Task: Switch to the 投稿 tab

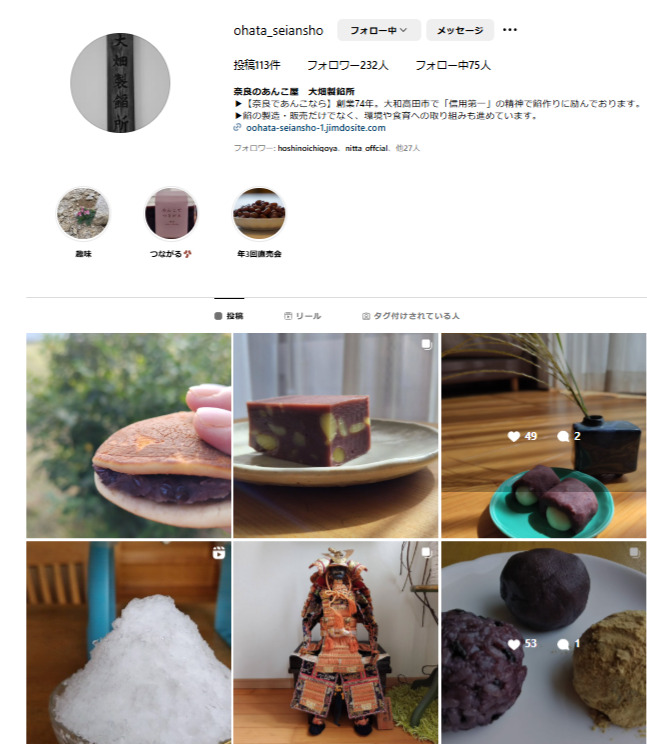Action: (229, 316)
